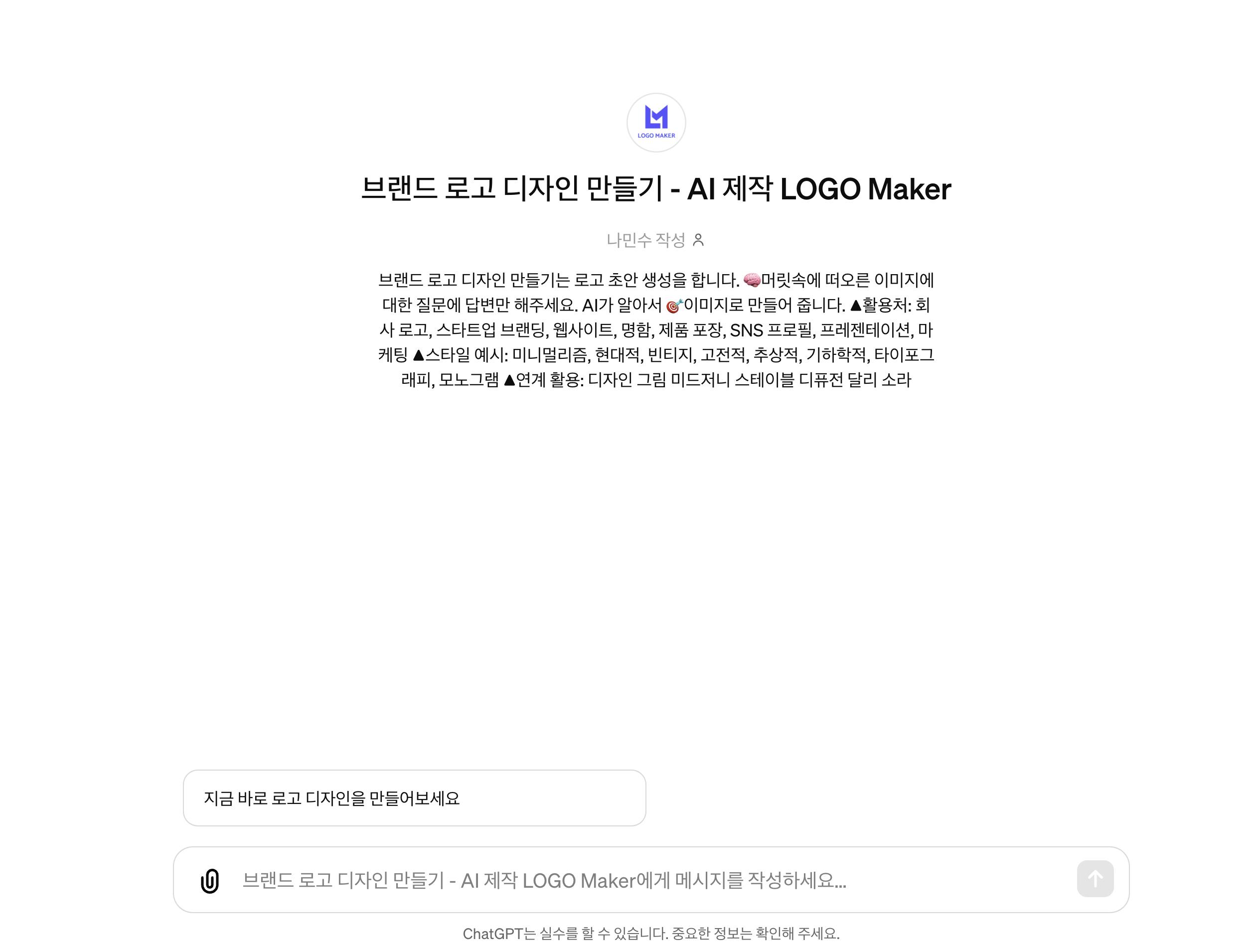
Task: Tap the send arrow button
Action: pos(1095,879)
